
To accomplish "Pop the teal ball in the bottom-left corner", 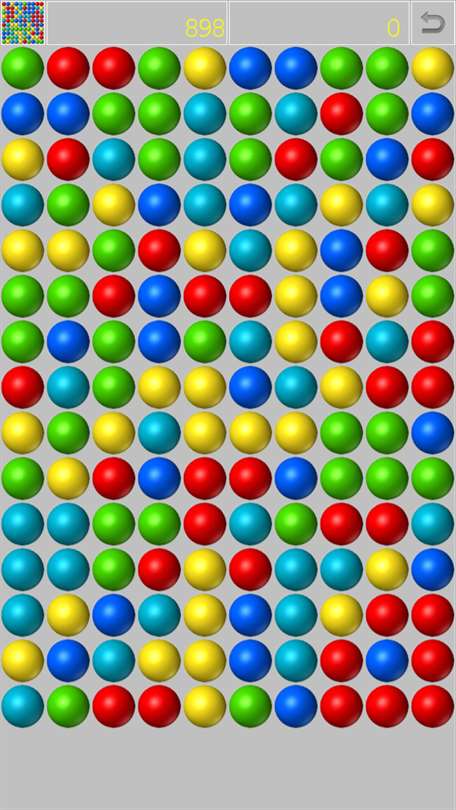I will click(23, 706).
